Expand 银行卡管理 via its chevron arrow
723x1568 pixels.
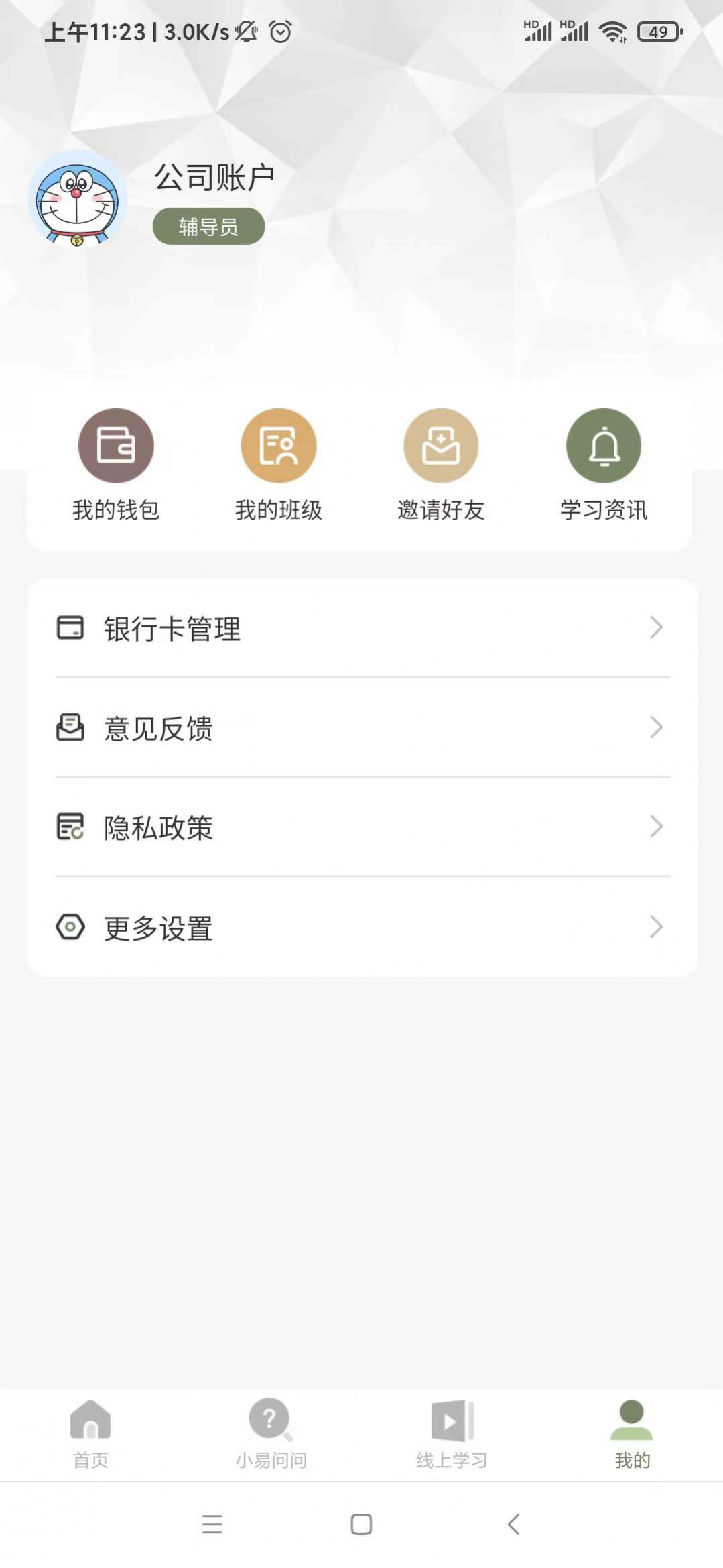[x=655, y=628]
